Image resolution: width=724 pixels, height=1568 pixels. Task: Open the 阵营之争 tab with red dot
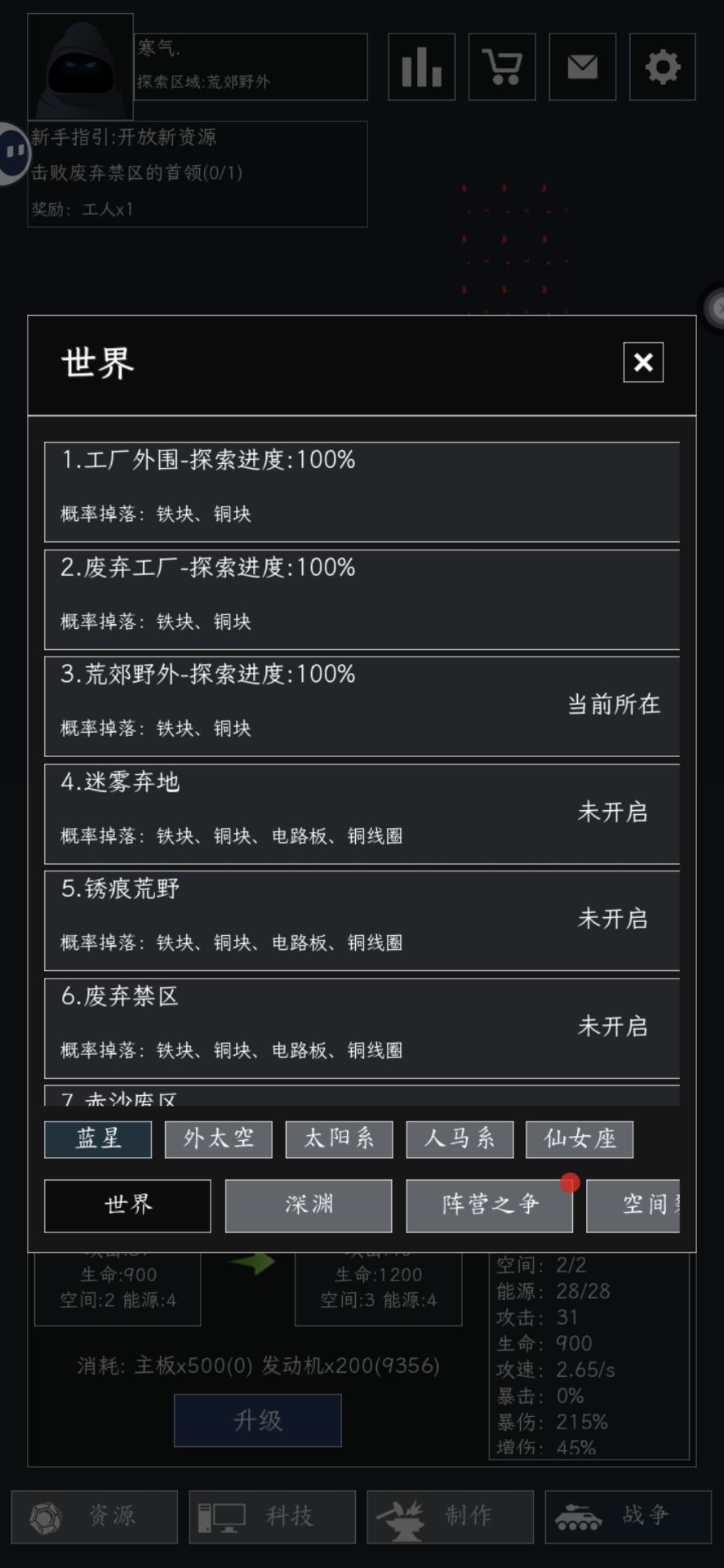point(489,1205)
